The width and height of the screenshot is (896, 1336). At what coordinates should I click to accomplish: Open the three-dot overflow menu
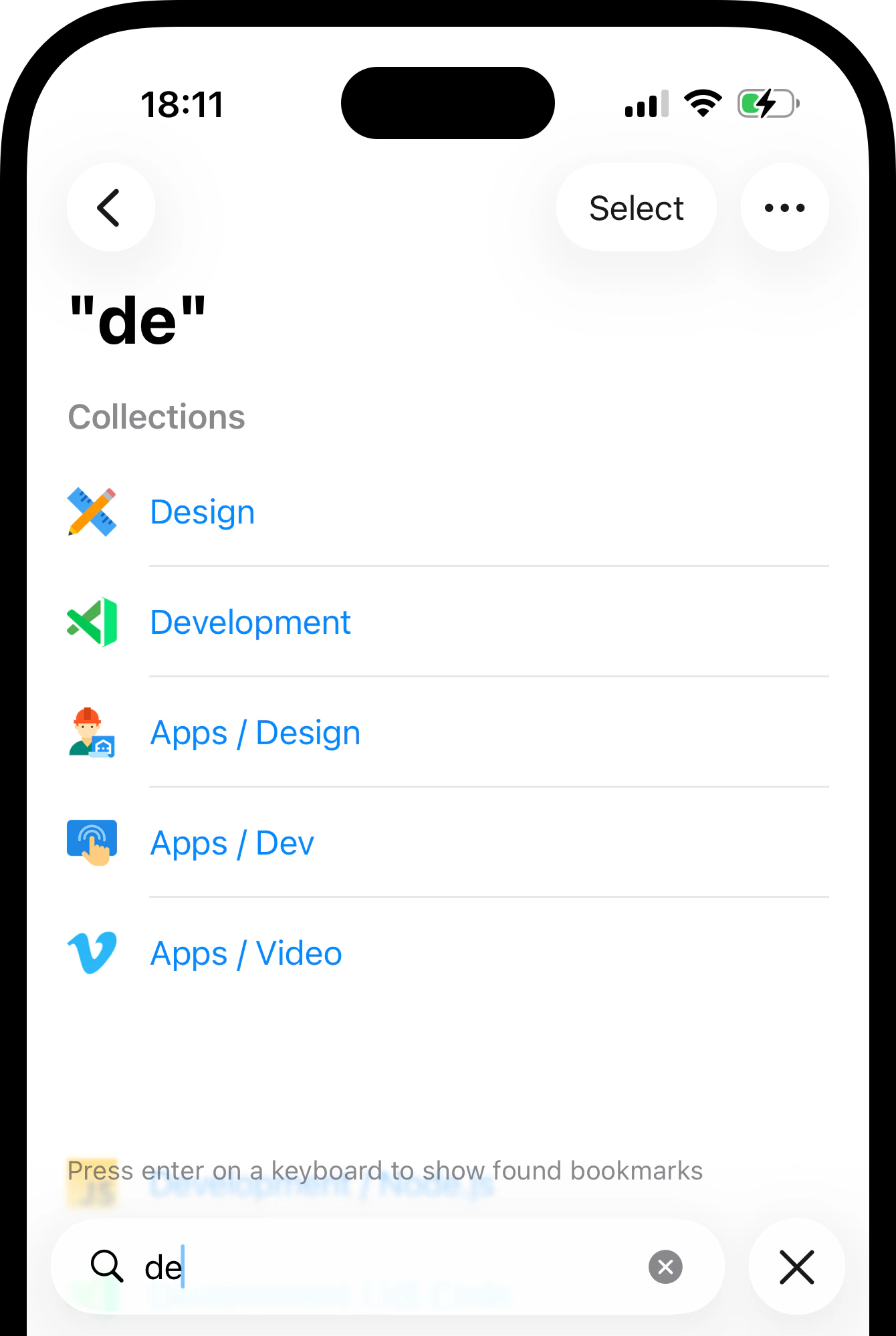(x=784, y=207)
